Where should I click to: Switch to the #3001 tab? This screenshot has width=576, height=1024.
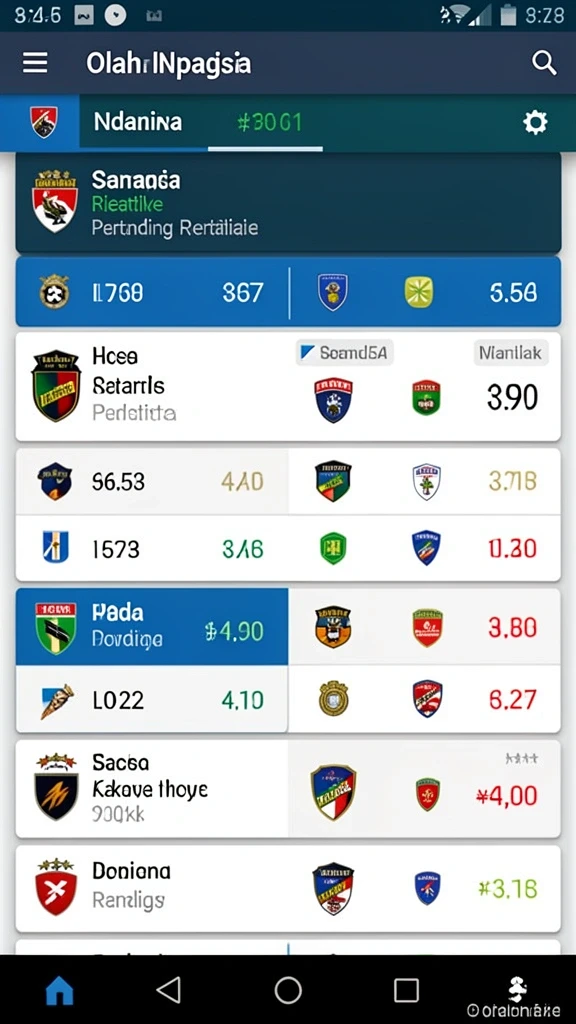(x=269, y=122)
